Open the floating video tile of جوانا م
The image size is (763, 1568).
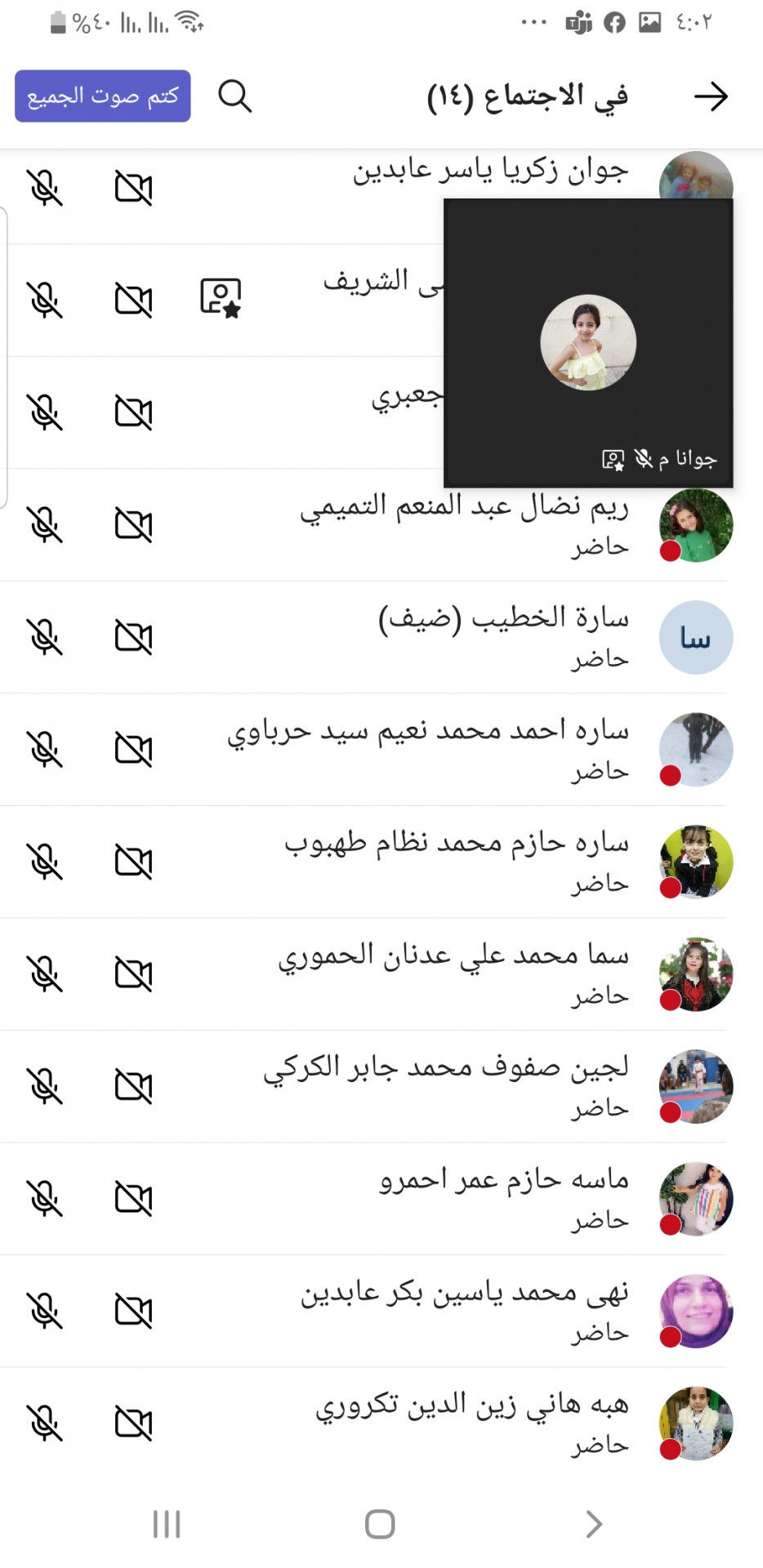(588, 343)
